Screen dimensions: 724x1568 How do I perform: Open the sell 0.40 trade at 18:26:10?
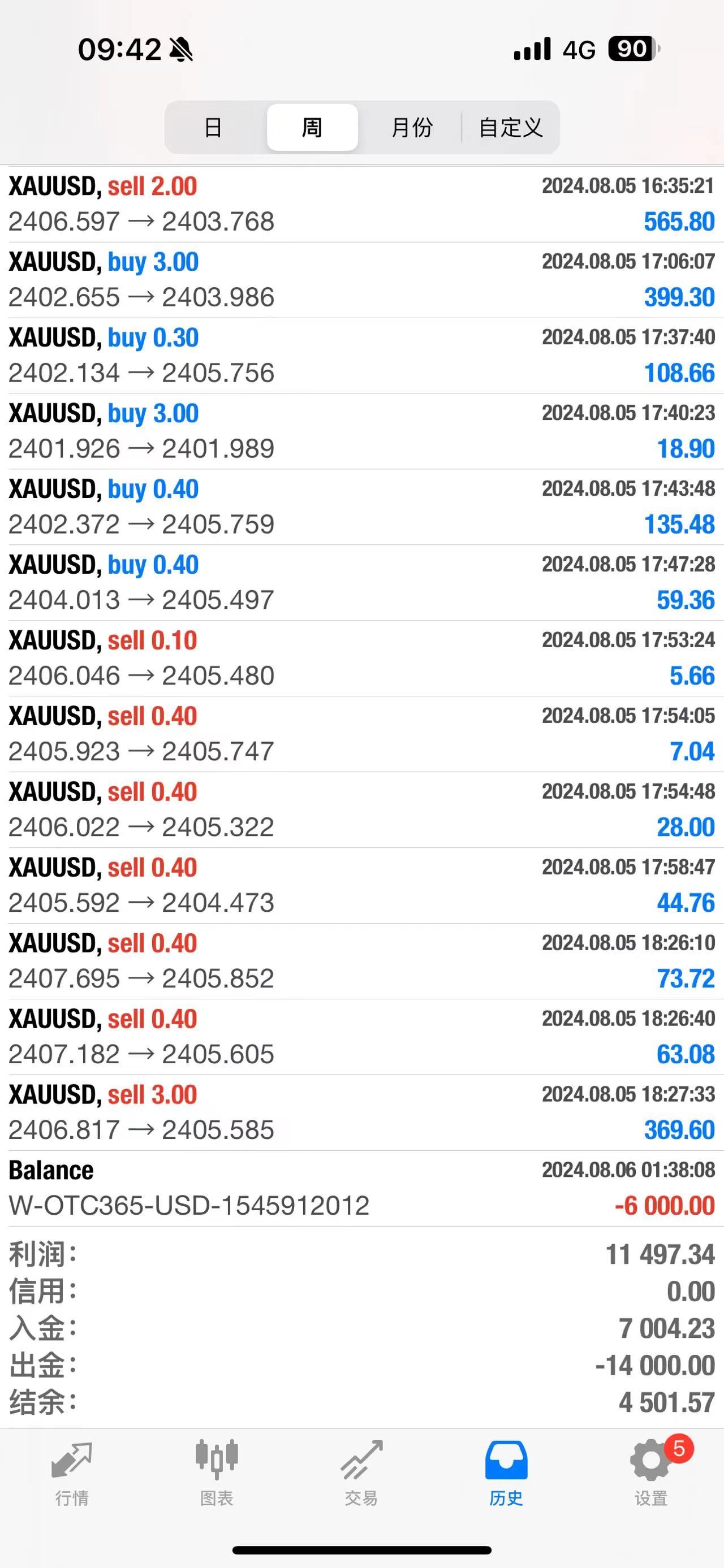(x=361, y=961)
